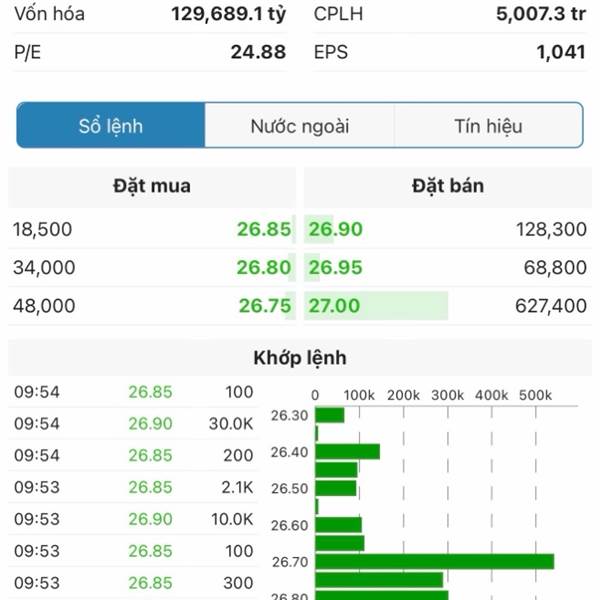Open the Nước ngoài tab
Image resolution: width=600 pixels, height=600 pixels.
(x=300, y=126)
